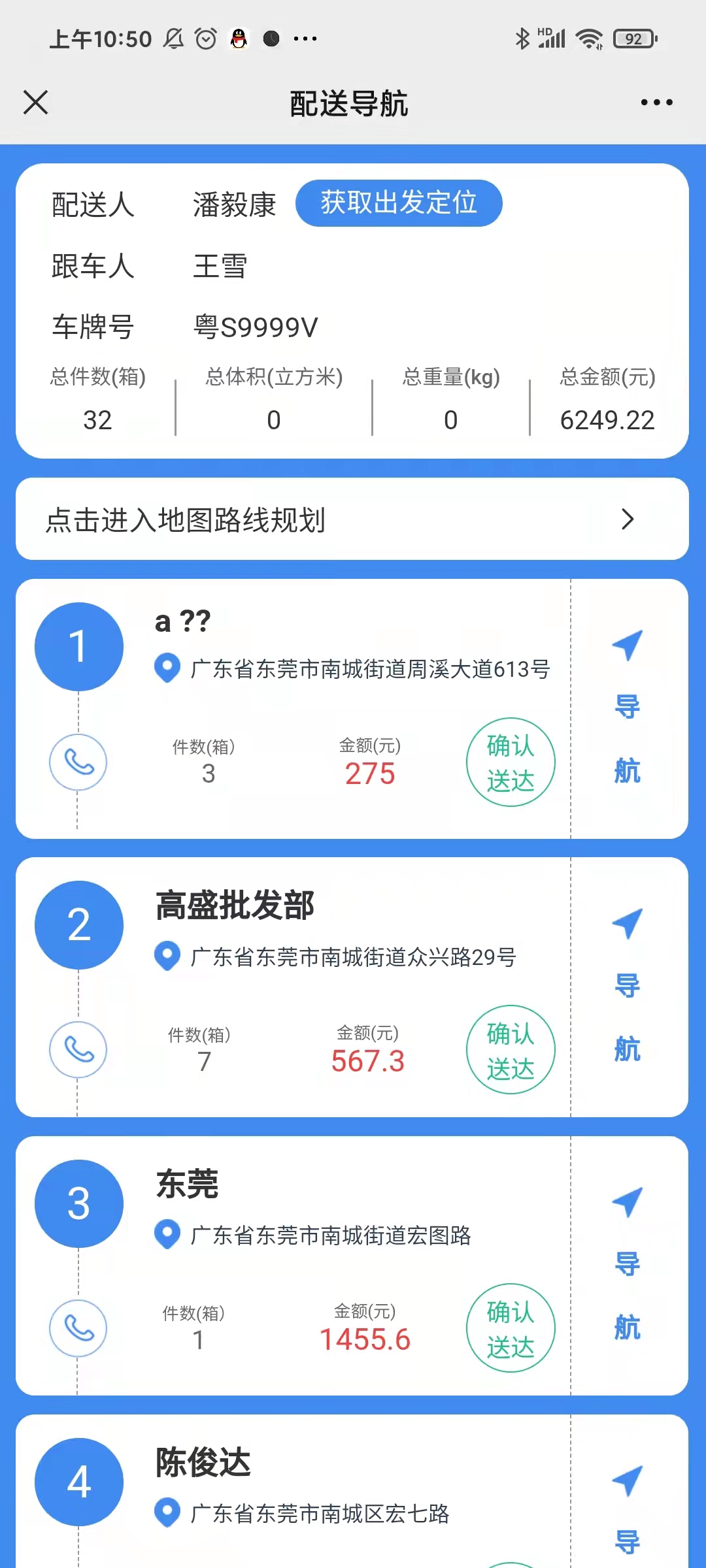Call 高盛批发部 by phone icon
The image size is (706, 1568).
tap(78, 1050)
